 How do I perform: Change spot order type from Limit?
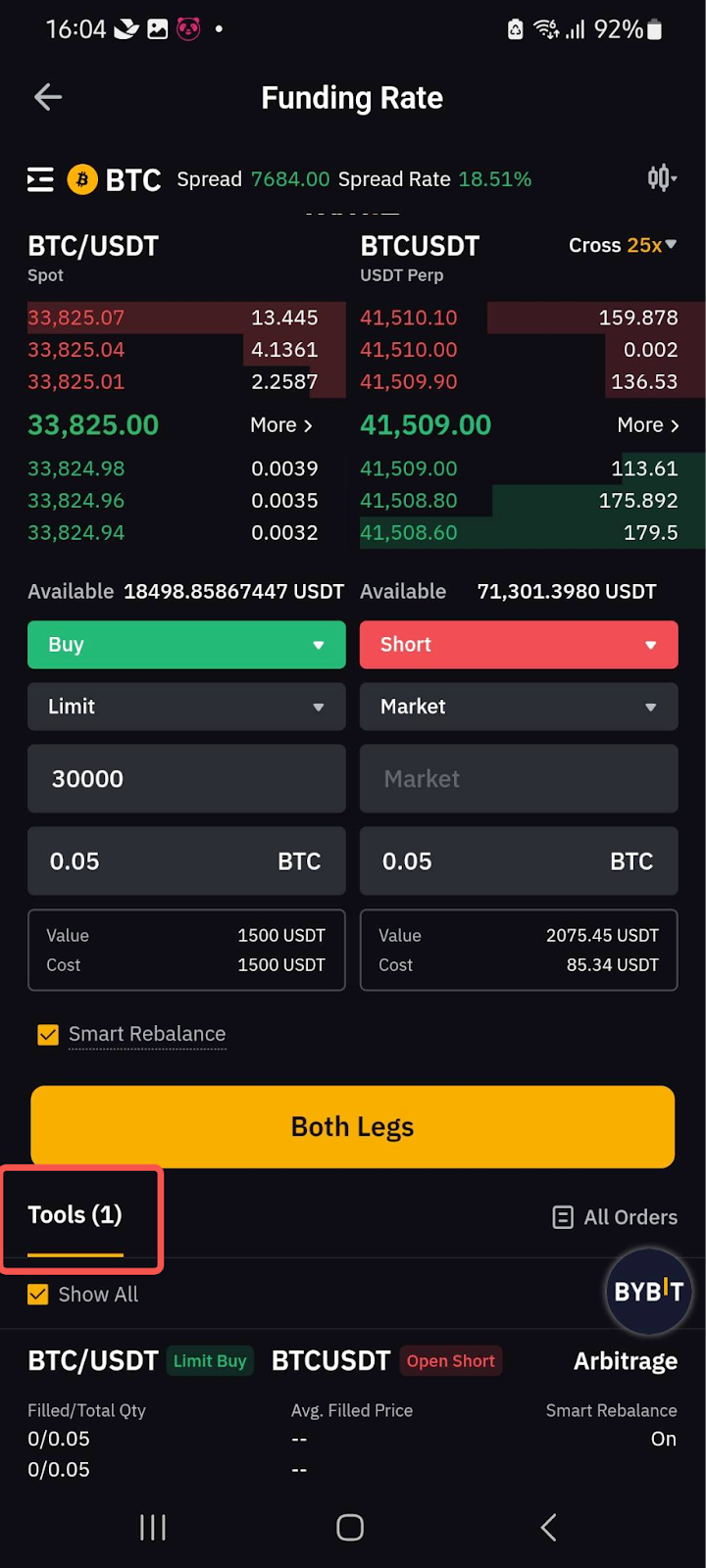(186, 707)
